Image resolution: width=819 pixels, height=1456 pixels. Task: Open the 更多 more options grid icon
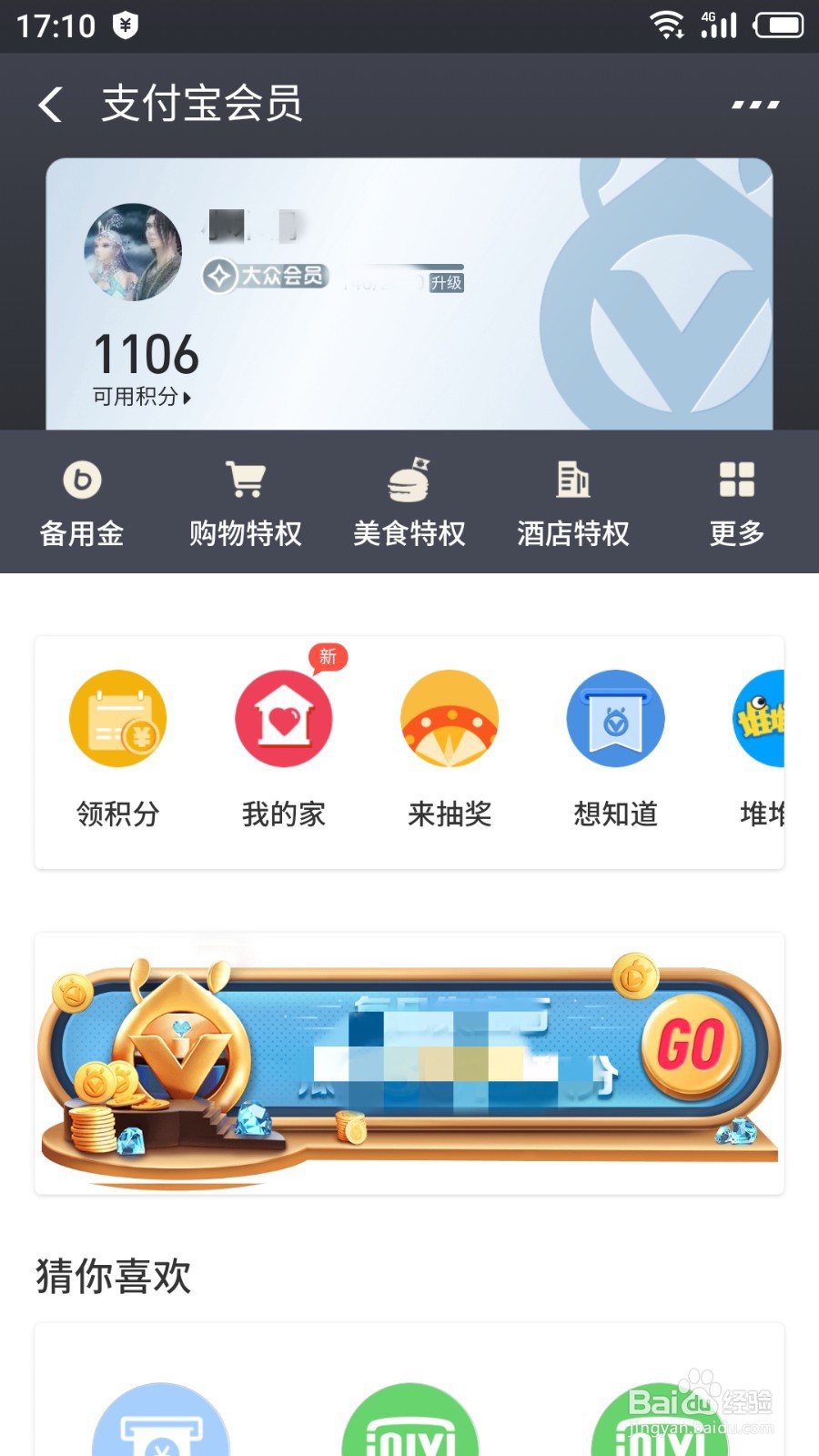coord(737,500)
